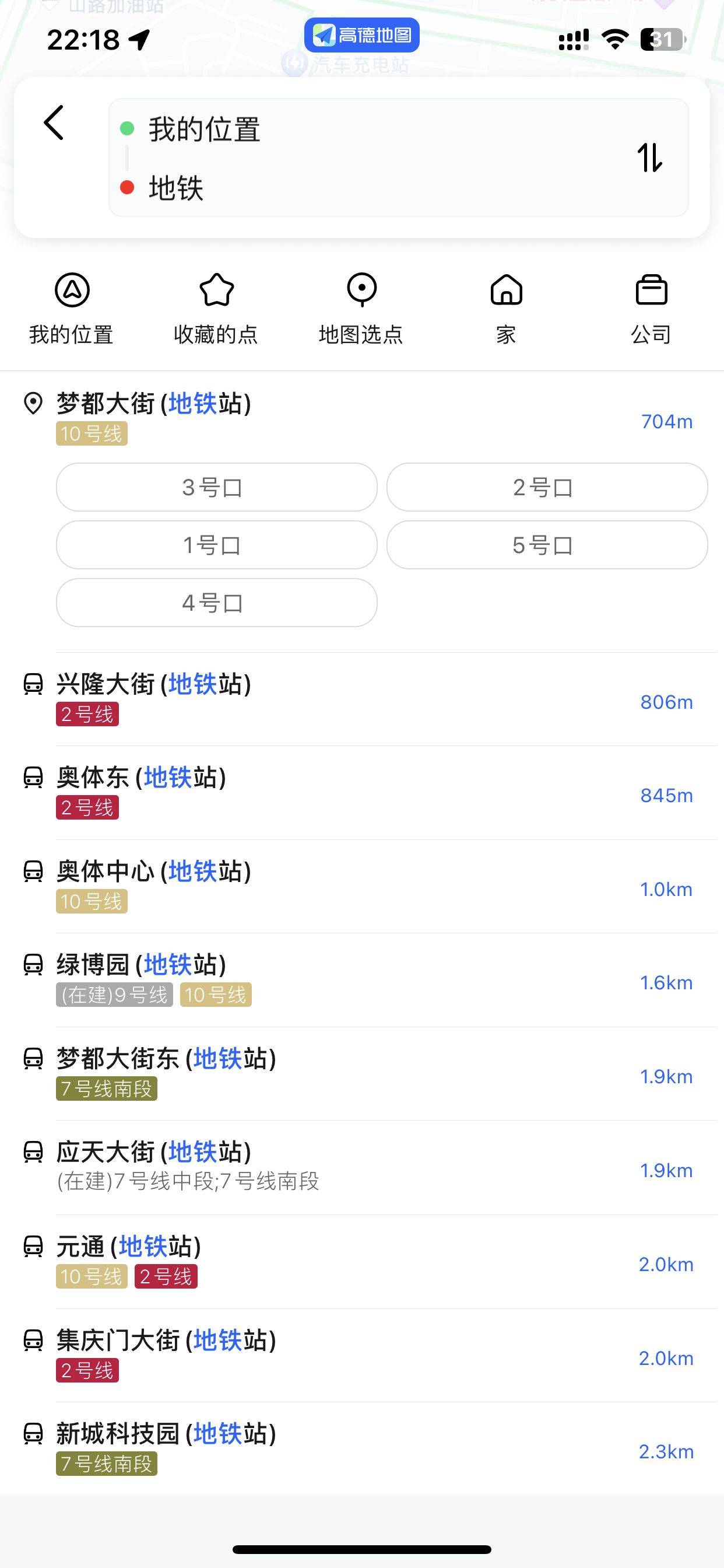Swap start and destination fields
Screen dimensions: 724x1568
pos(649,157)
